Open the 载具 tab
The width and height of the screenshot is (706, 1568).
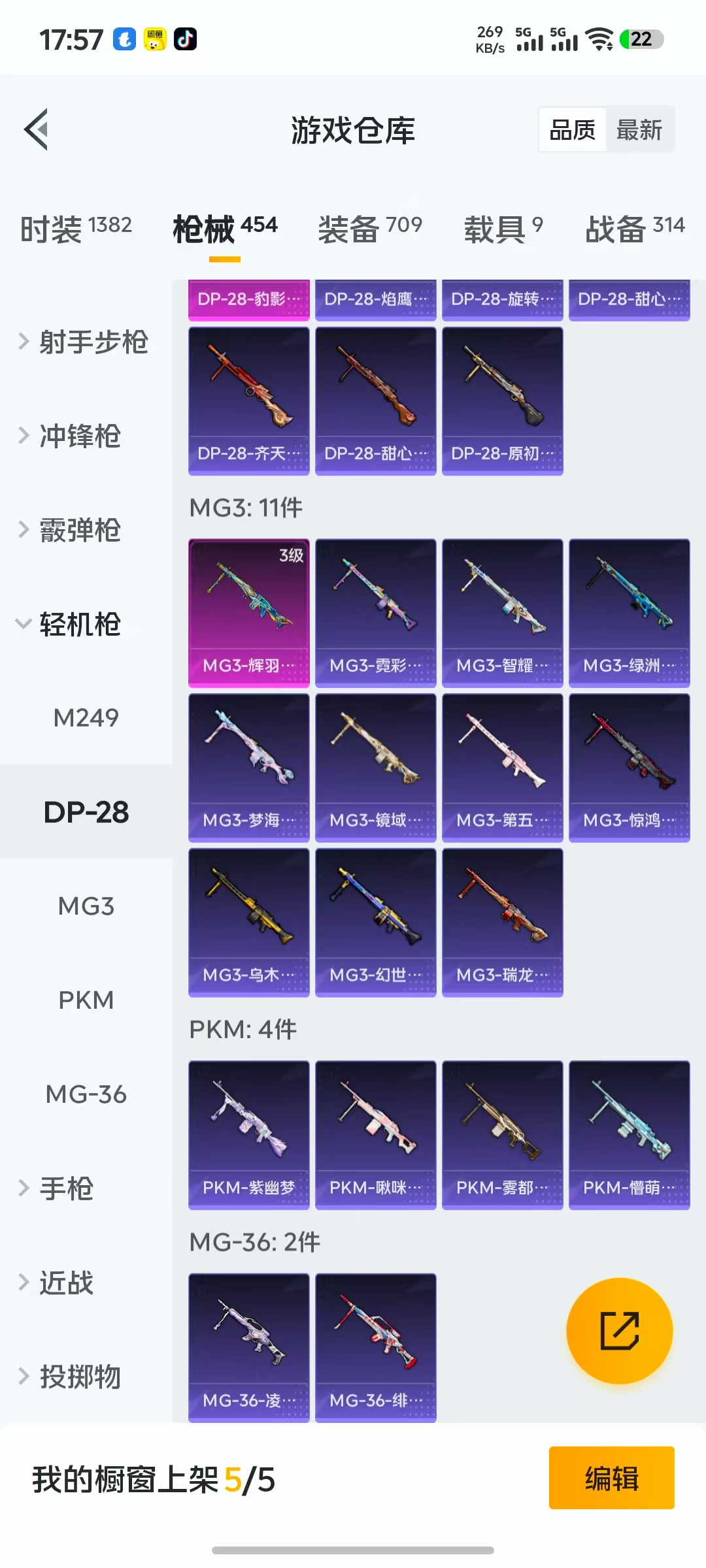(x=503, y=229)
